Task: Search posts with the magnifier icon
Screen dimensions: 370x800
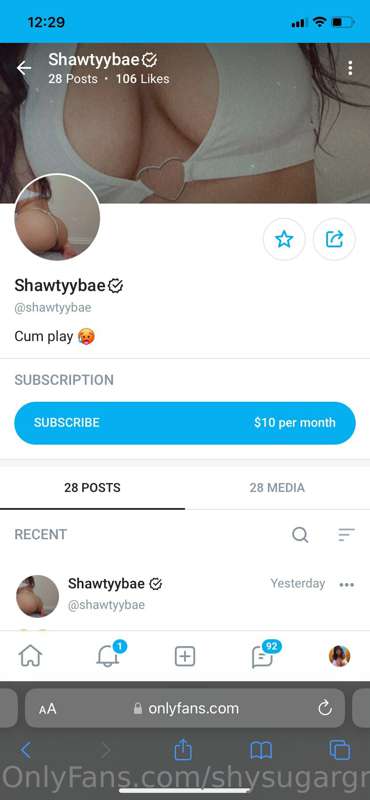Action: (300, 535)
